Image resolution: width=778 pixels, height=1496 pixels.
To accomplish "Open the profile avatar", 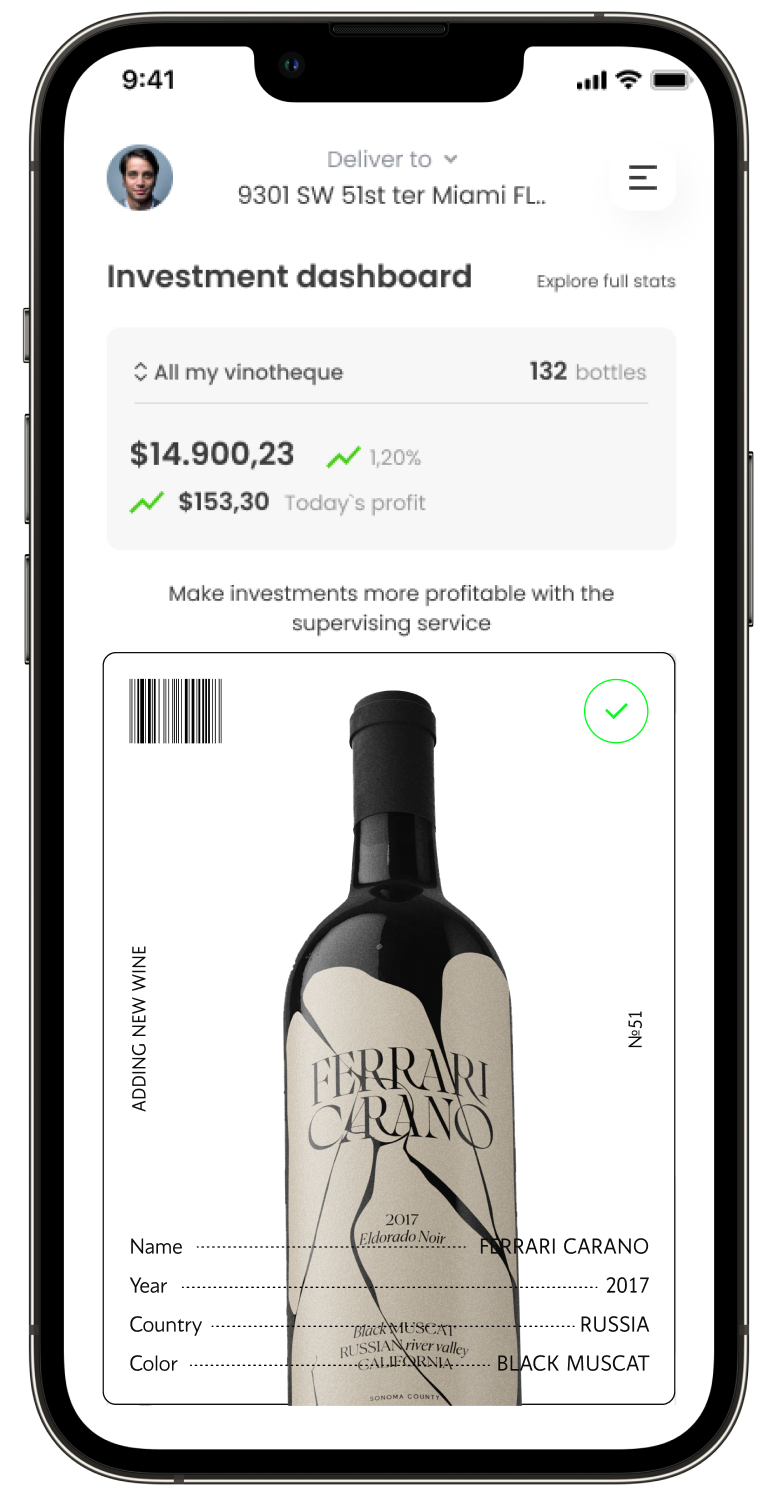I will tap(140, 178).
